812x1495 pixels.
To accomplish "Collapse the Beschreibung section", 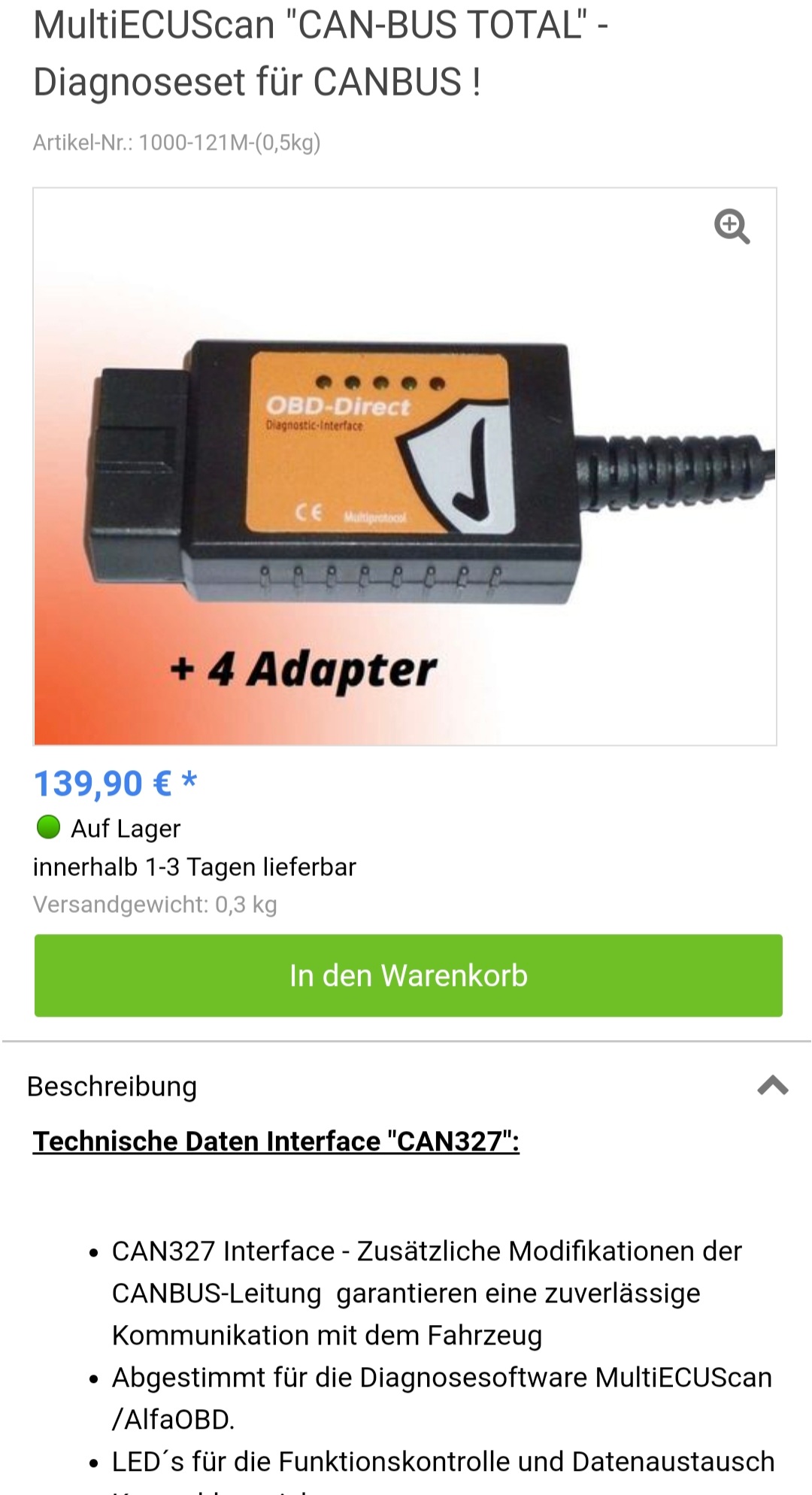I will coord(772,1085).
